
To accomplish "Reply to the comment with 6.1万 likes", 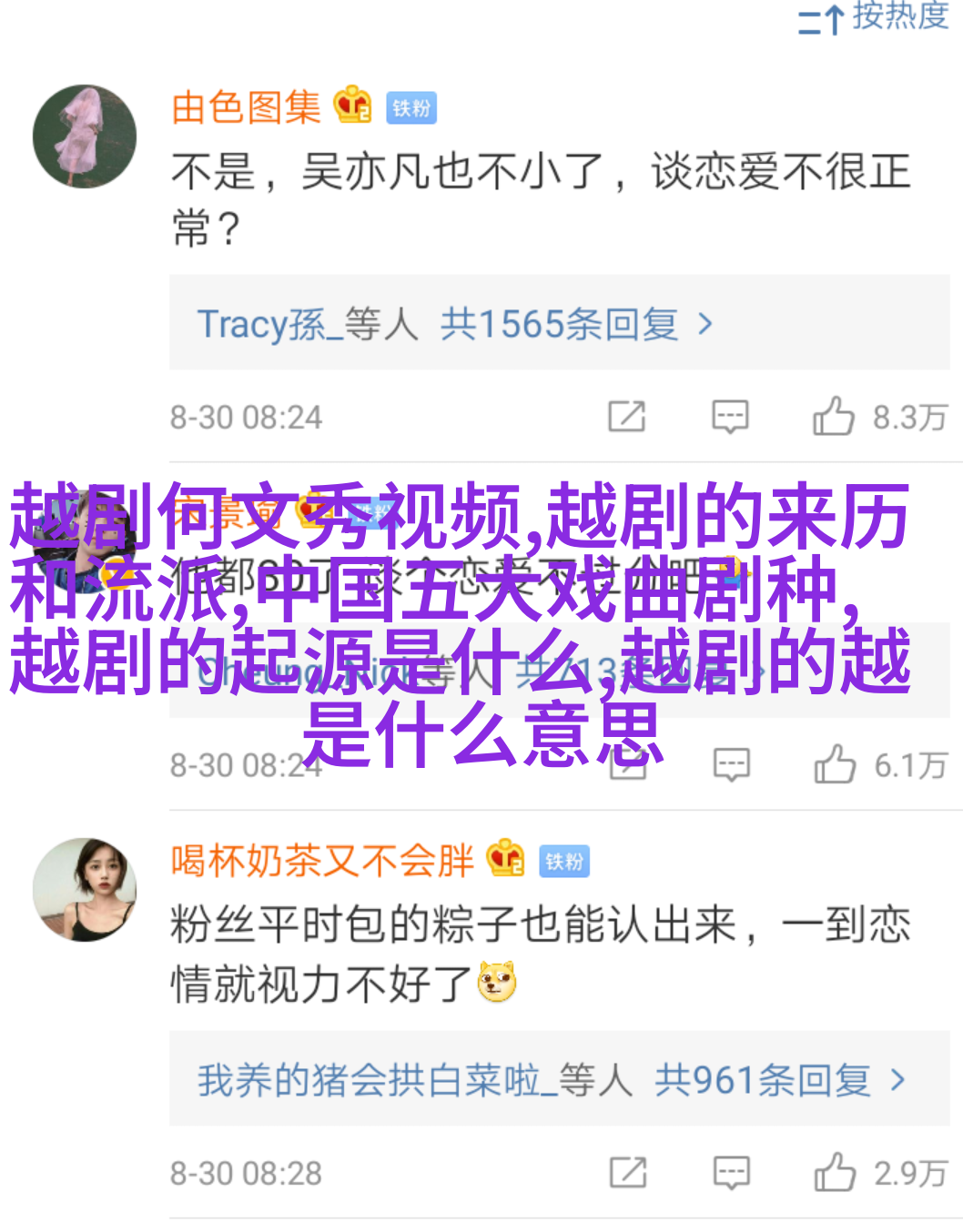I will click(x=732, y=766).
